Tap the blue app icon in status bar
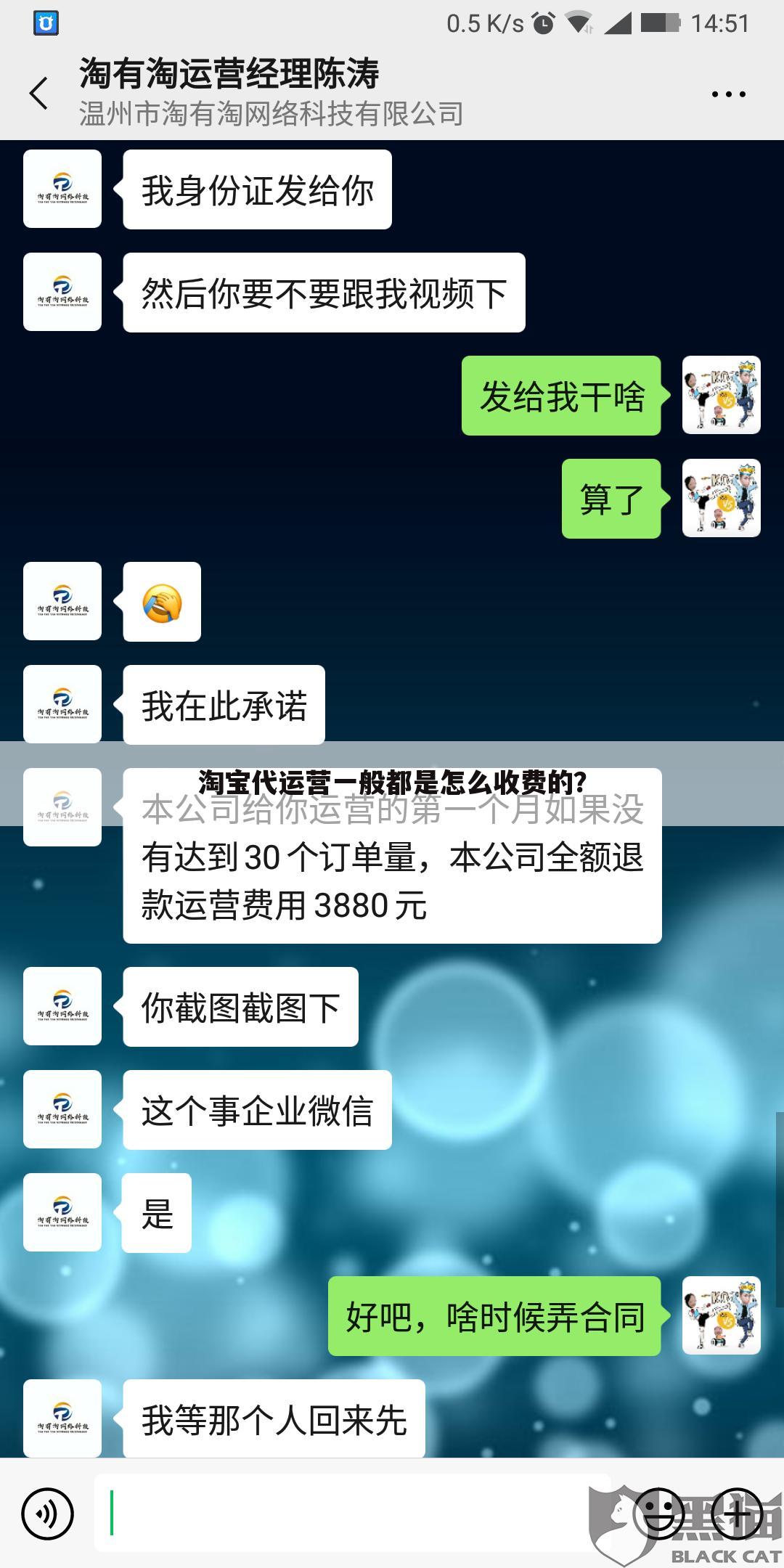Image resolution: width=784 pixels, height=1568 pixels. [x=46, y=22]
